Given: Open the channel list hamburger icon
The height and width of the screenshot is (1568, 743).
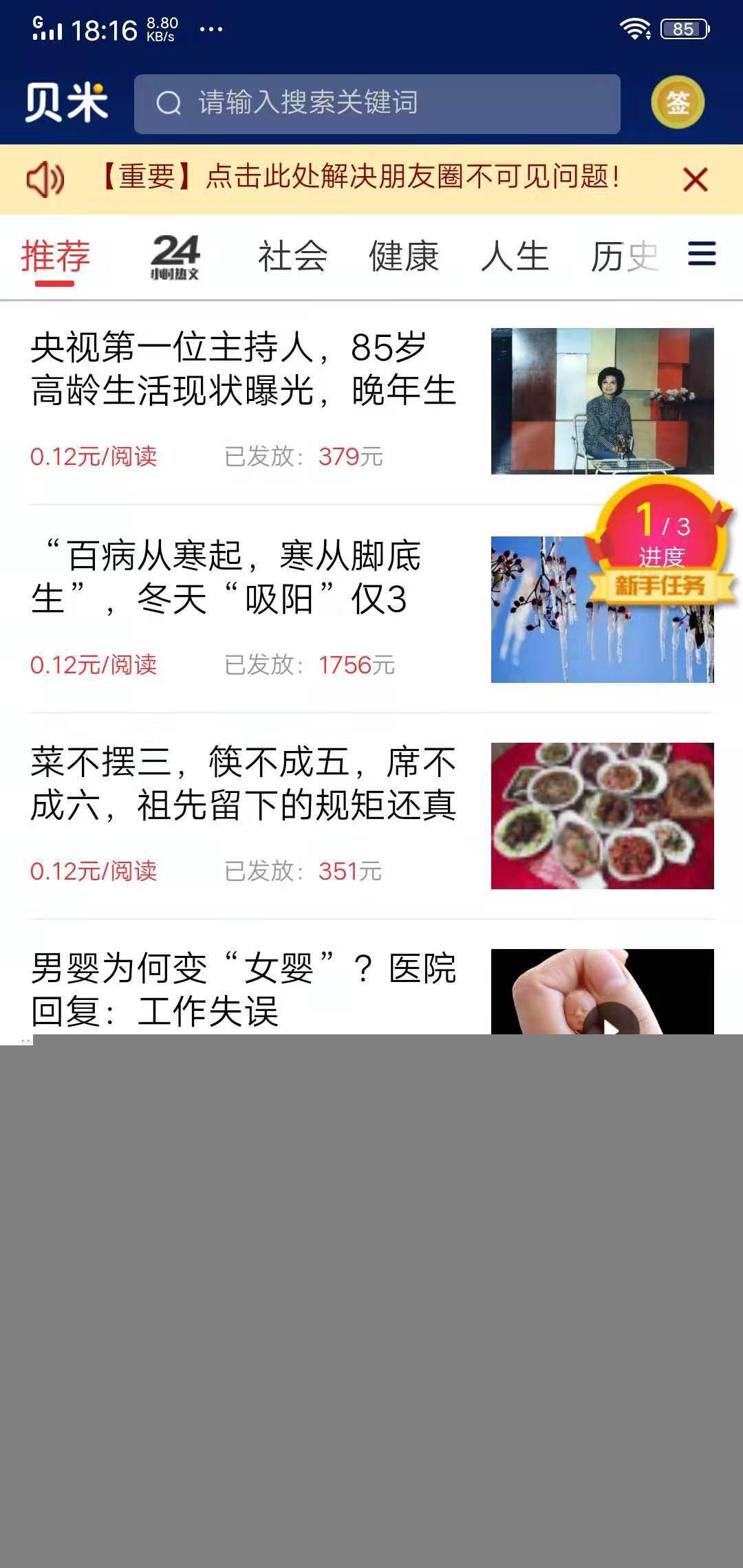Looking at the screenshot, I should [700, 254].
